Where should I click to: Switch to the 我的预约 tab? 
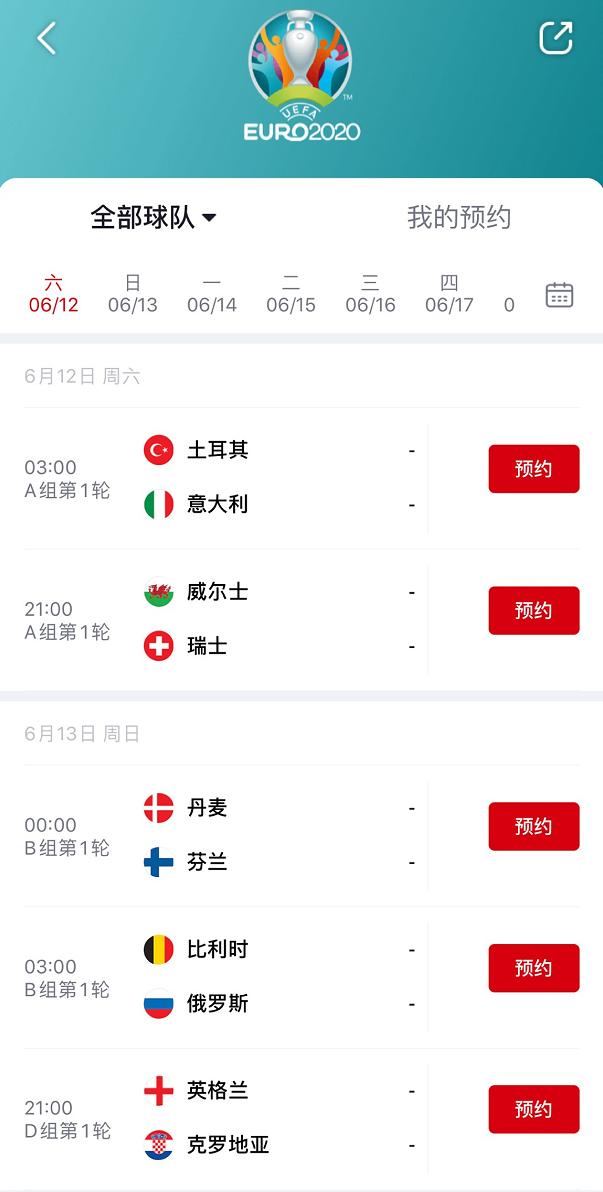click(x=458, y=217)
